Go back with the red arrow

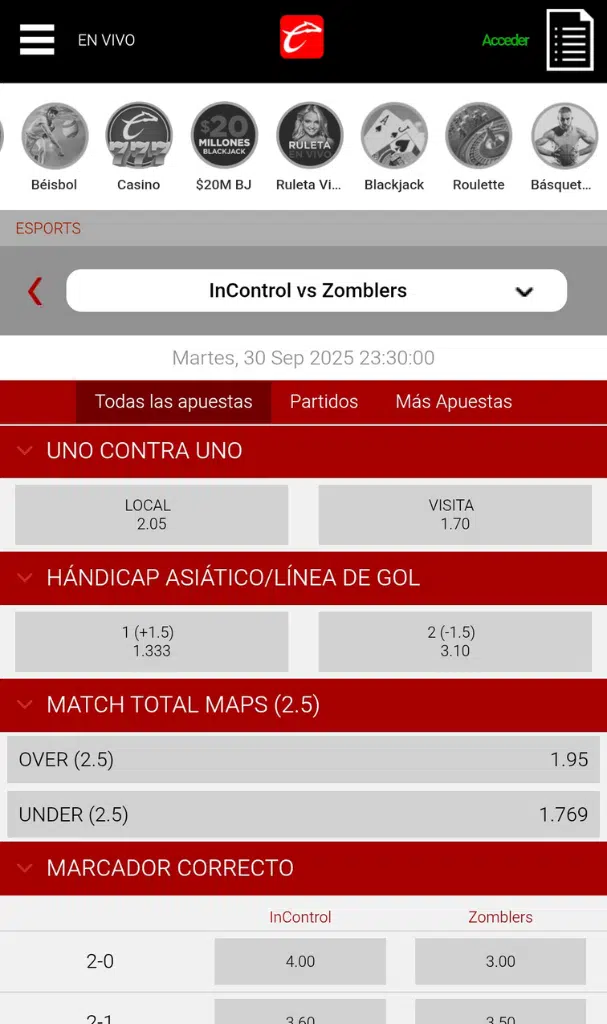click(35, 291)
